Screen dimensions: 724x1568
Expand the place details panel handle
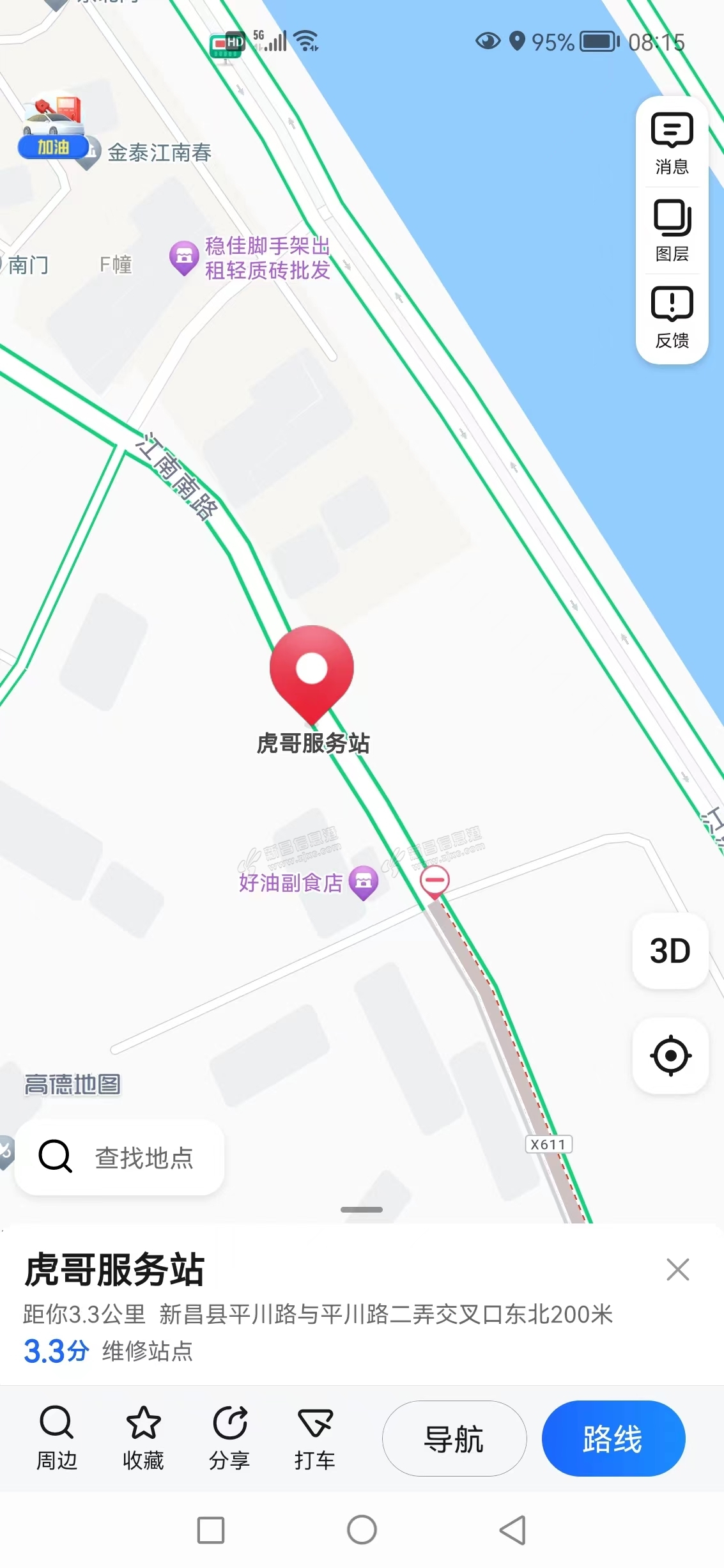(362, 1209)
